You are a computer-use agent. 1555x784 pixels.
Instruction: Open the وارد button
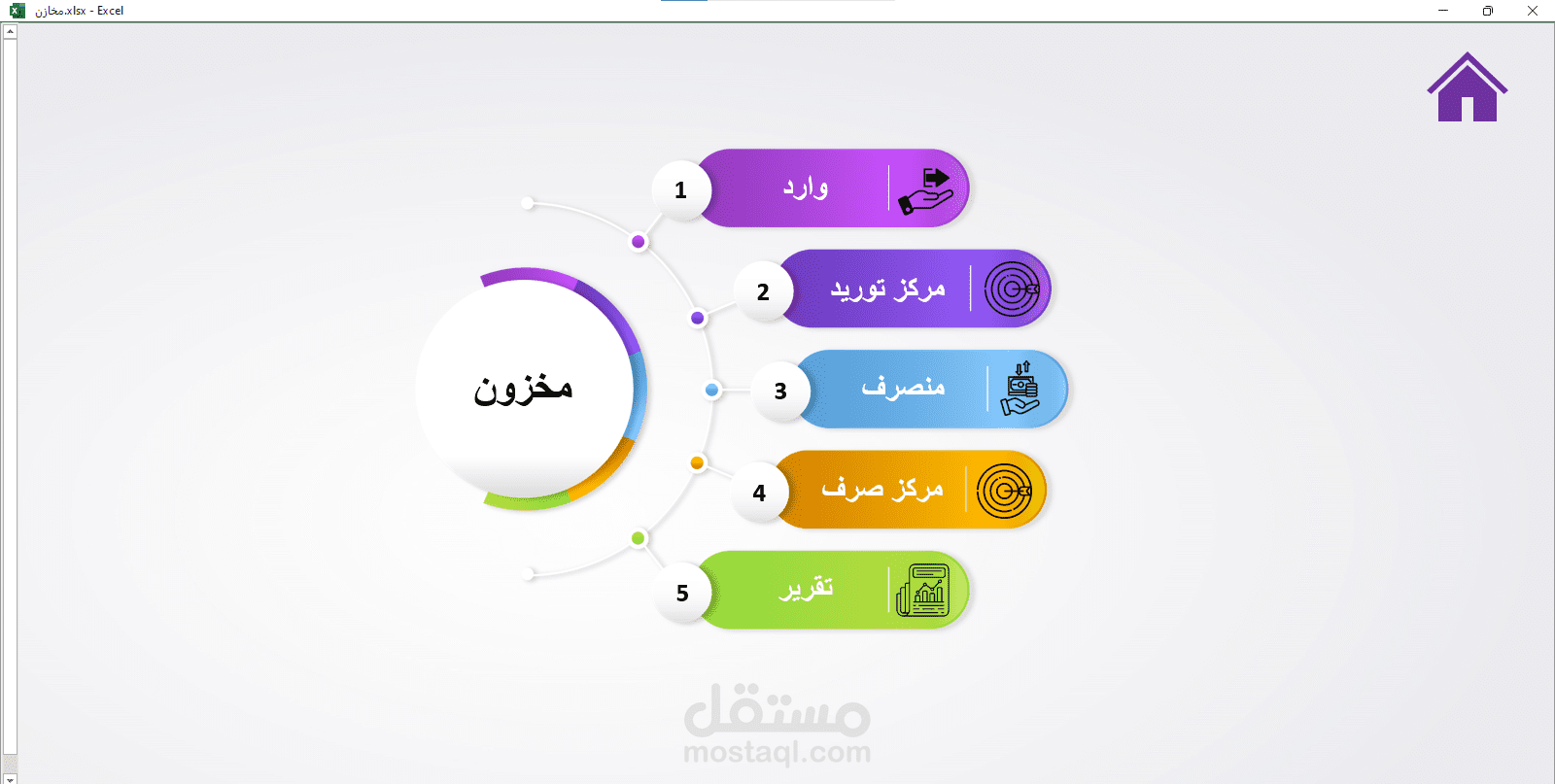point(833,188)
